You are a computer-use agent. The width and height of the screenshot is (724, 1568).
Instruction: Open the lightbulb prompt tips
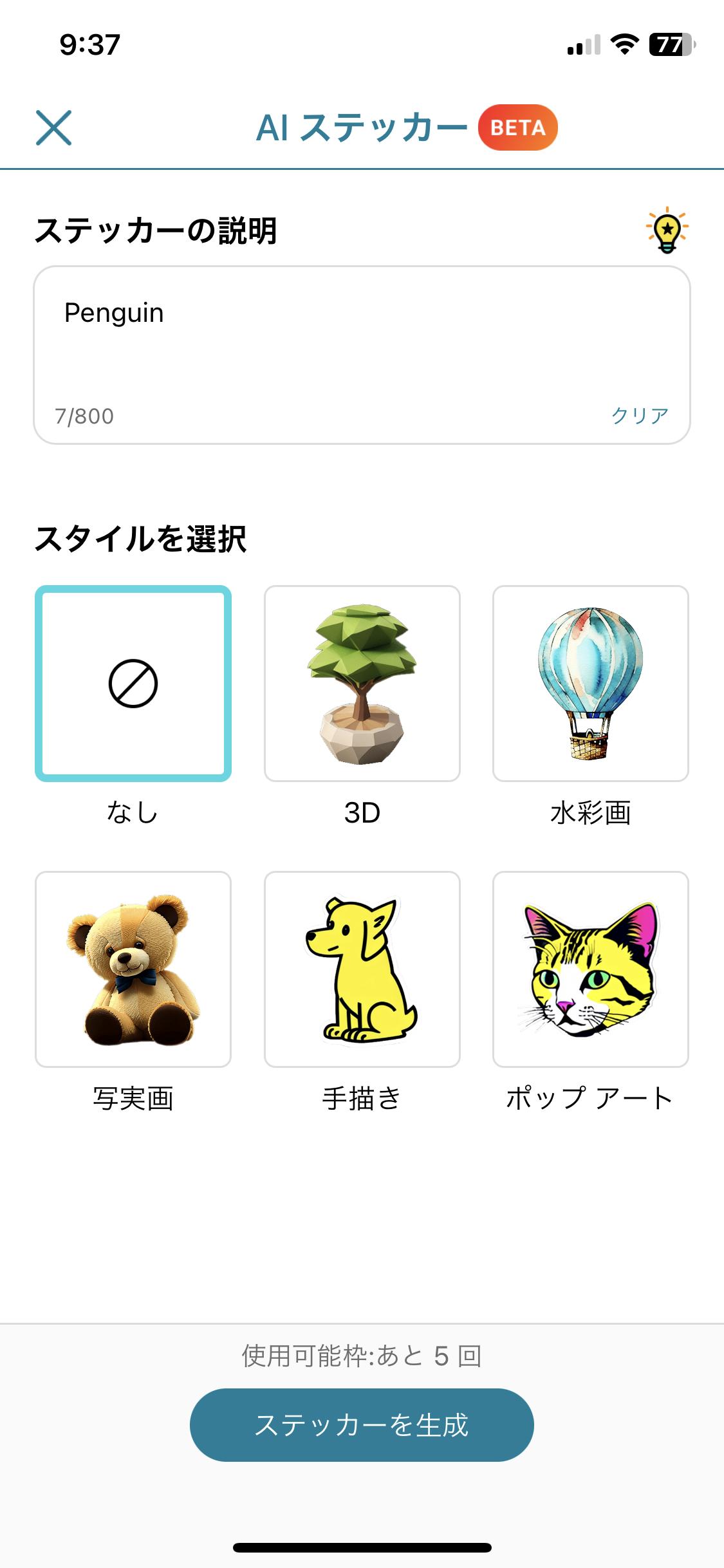pos(667,230)
